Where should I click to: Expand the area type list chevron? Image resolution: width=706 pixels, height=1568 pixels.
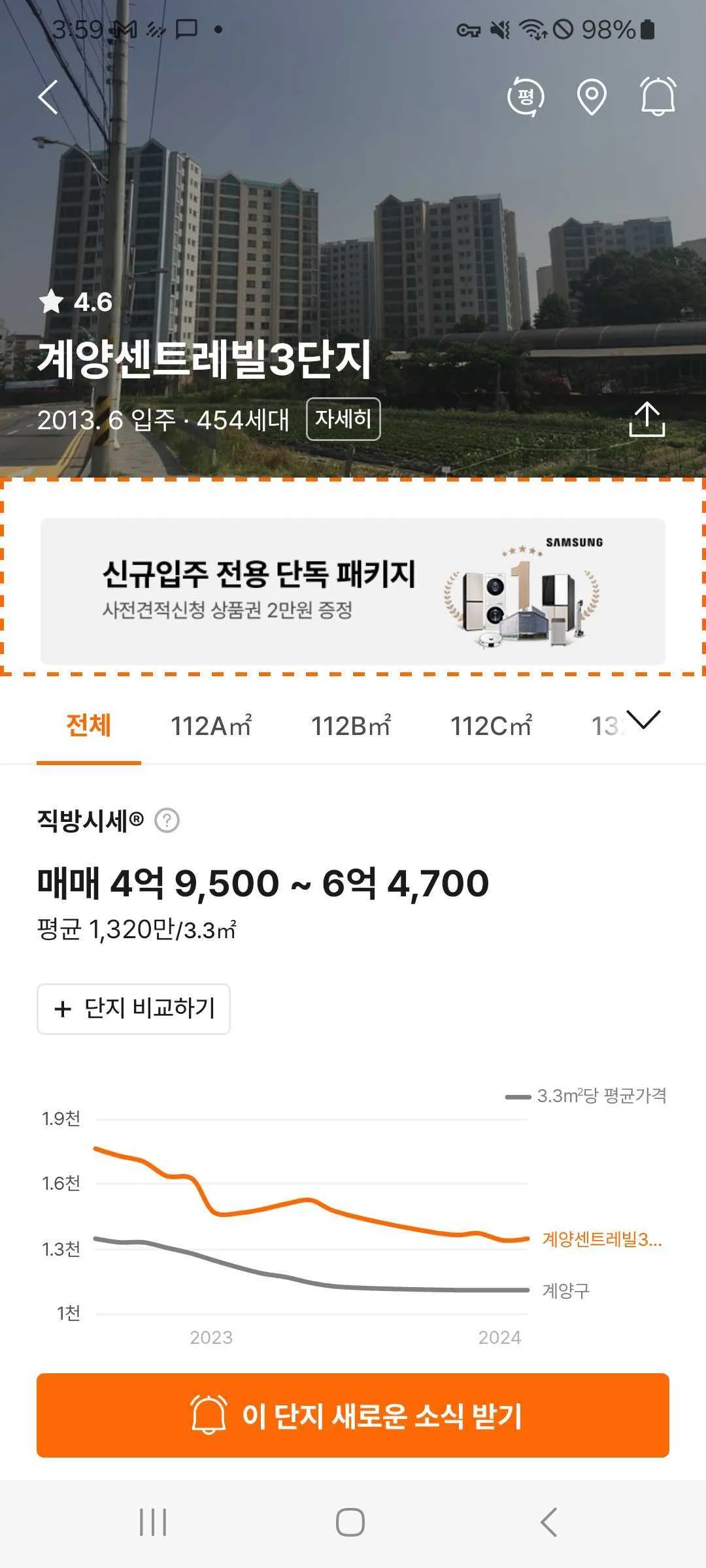tap(643, 719)
